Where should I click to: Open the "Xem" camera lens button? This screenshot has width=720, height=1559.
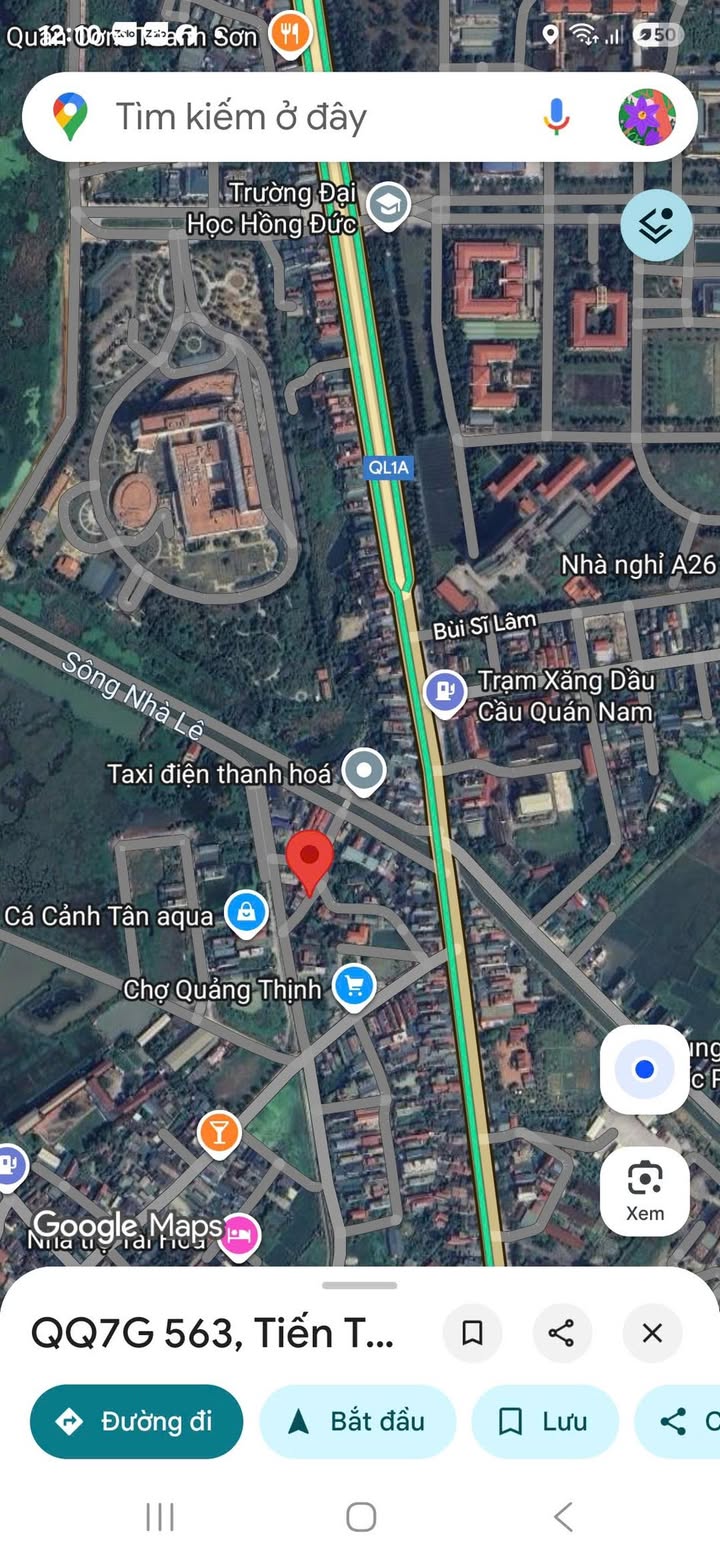click(x=645, y=1190)
